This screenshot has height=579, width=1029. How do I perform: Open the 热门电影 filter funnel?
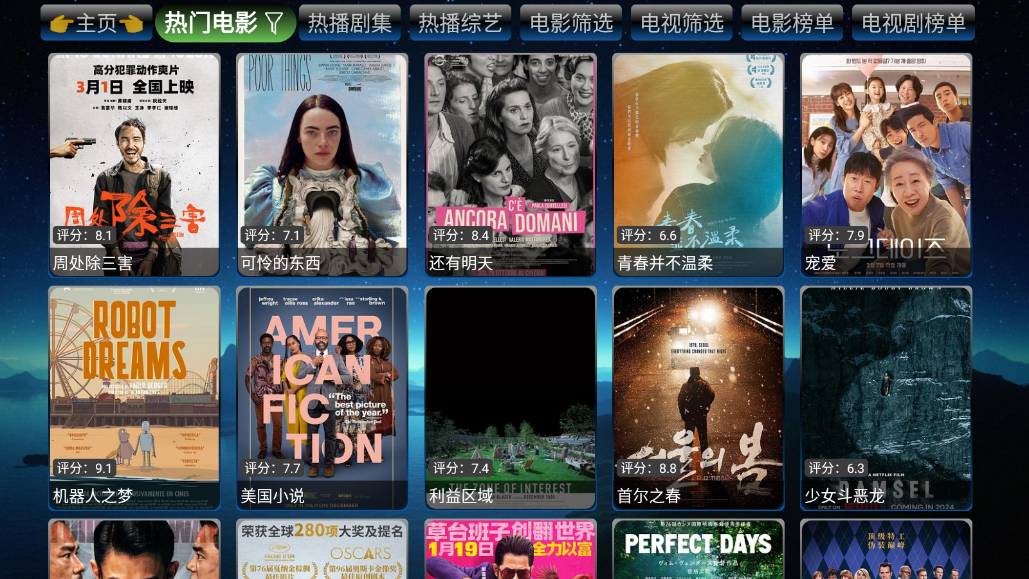(x=274, y=24)
